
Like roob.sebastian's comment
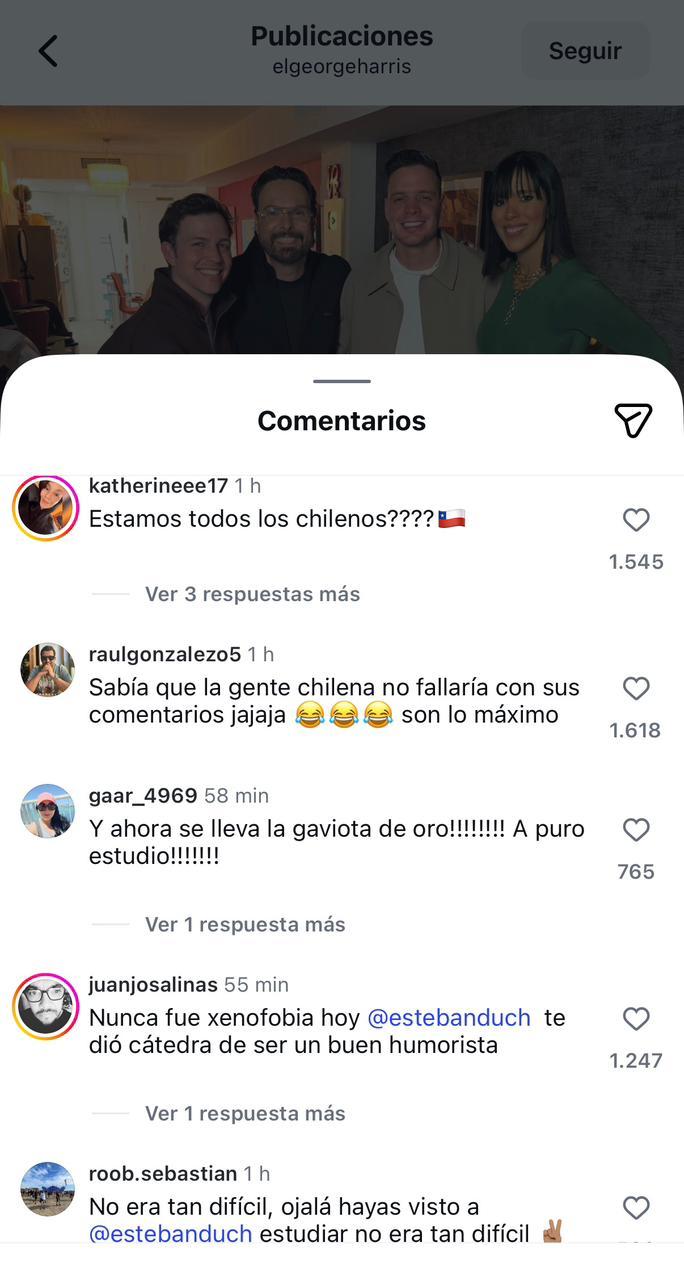(x=636, y=1208)
